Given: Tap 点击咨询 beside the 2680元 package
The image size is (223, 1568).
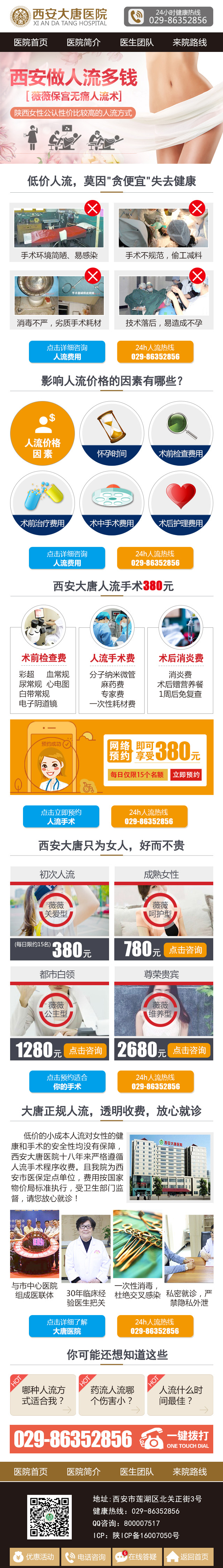Looking at the screenshot, I should point(190,1050).
